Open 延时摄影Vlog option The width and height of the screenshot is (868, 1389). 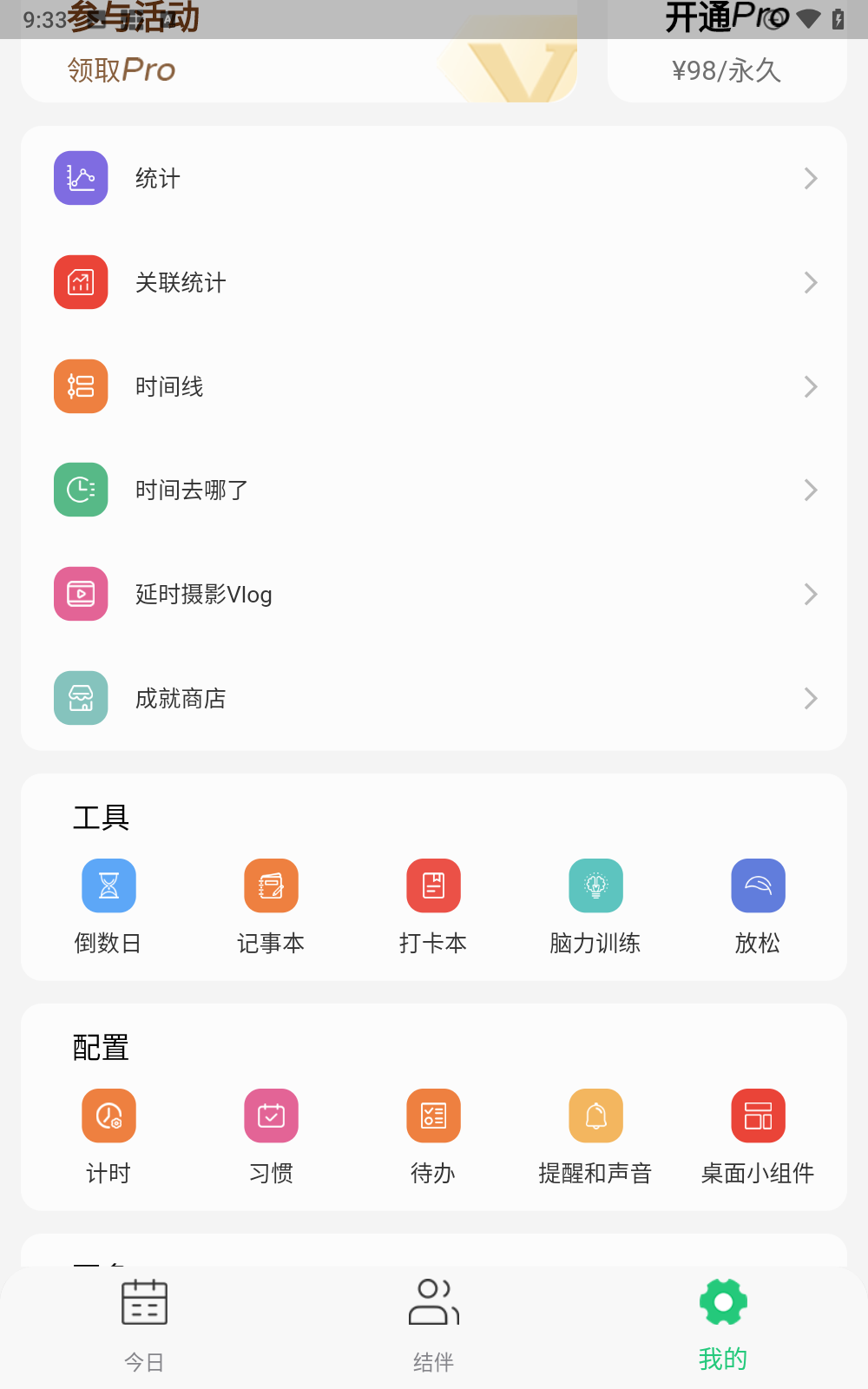coord(434,595)
